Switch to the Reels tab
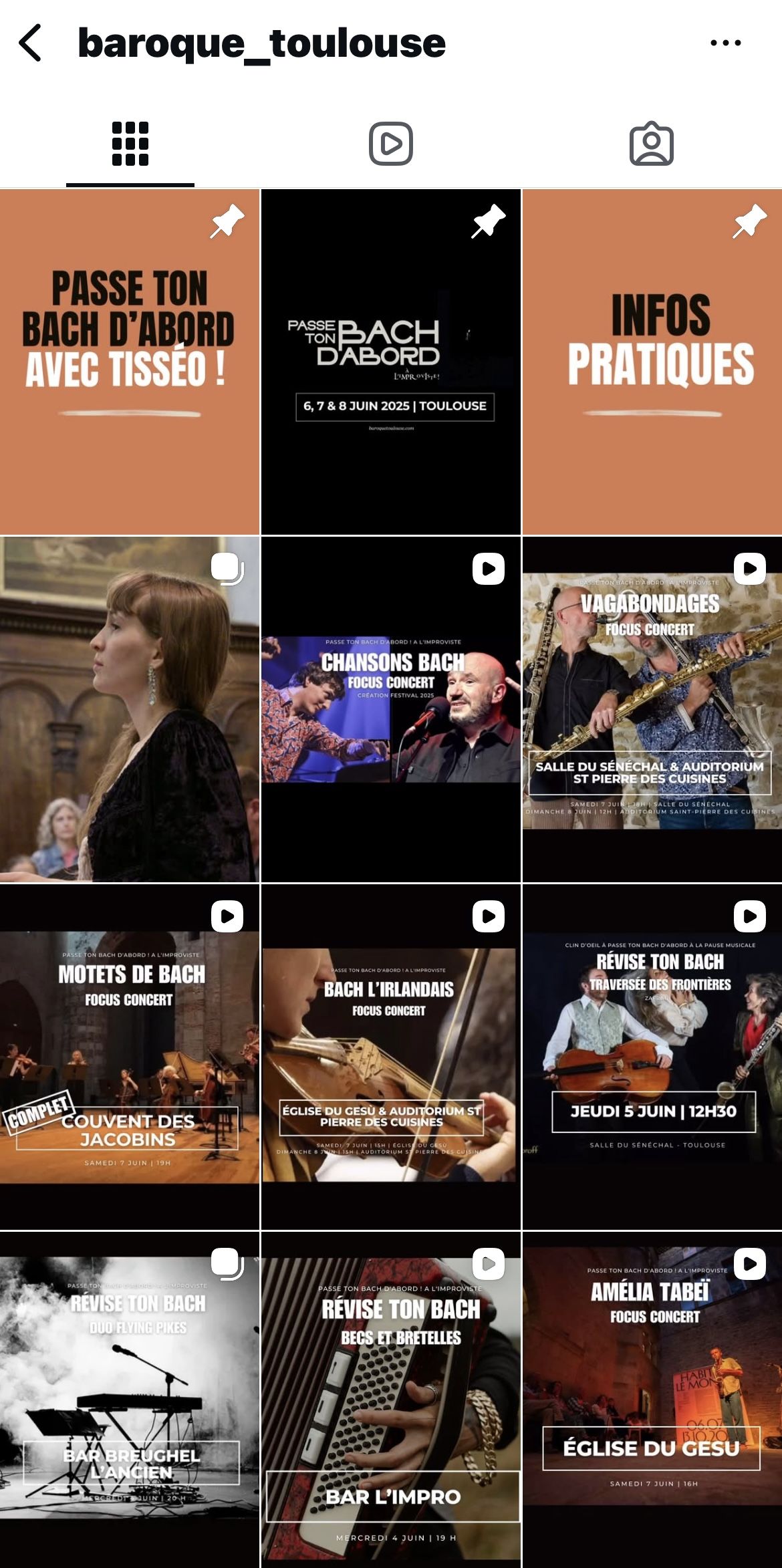The width and height of the screenshot is (782, 1568). click(x=391, y=144)
